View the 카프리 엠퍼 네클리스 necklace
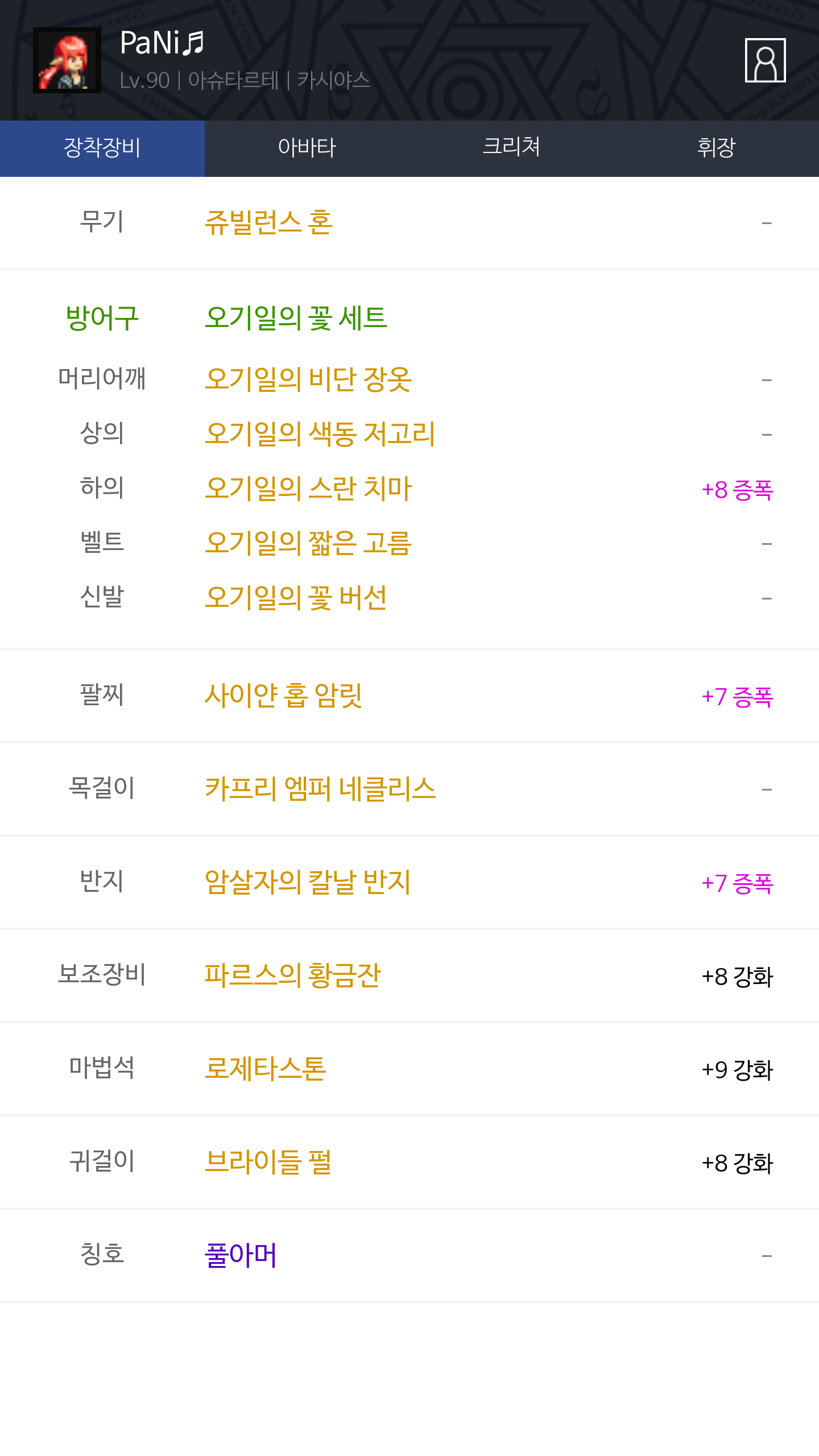This screenshot has width=819, height=1456. (320, 789)
